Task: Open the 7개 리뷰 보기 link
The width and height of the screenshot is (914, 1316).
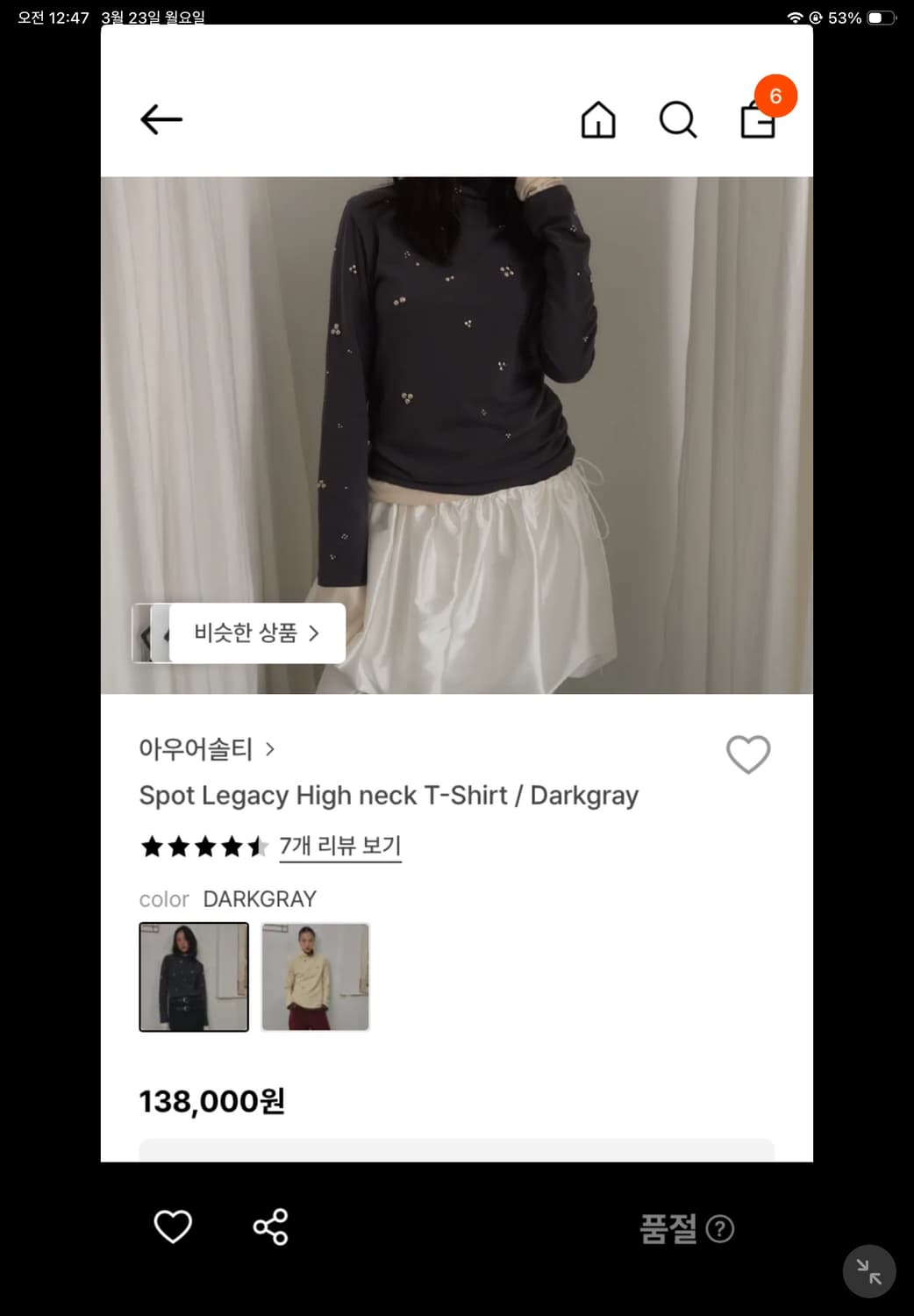Action: [x=340, y=845]
